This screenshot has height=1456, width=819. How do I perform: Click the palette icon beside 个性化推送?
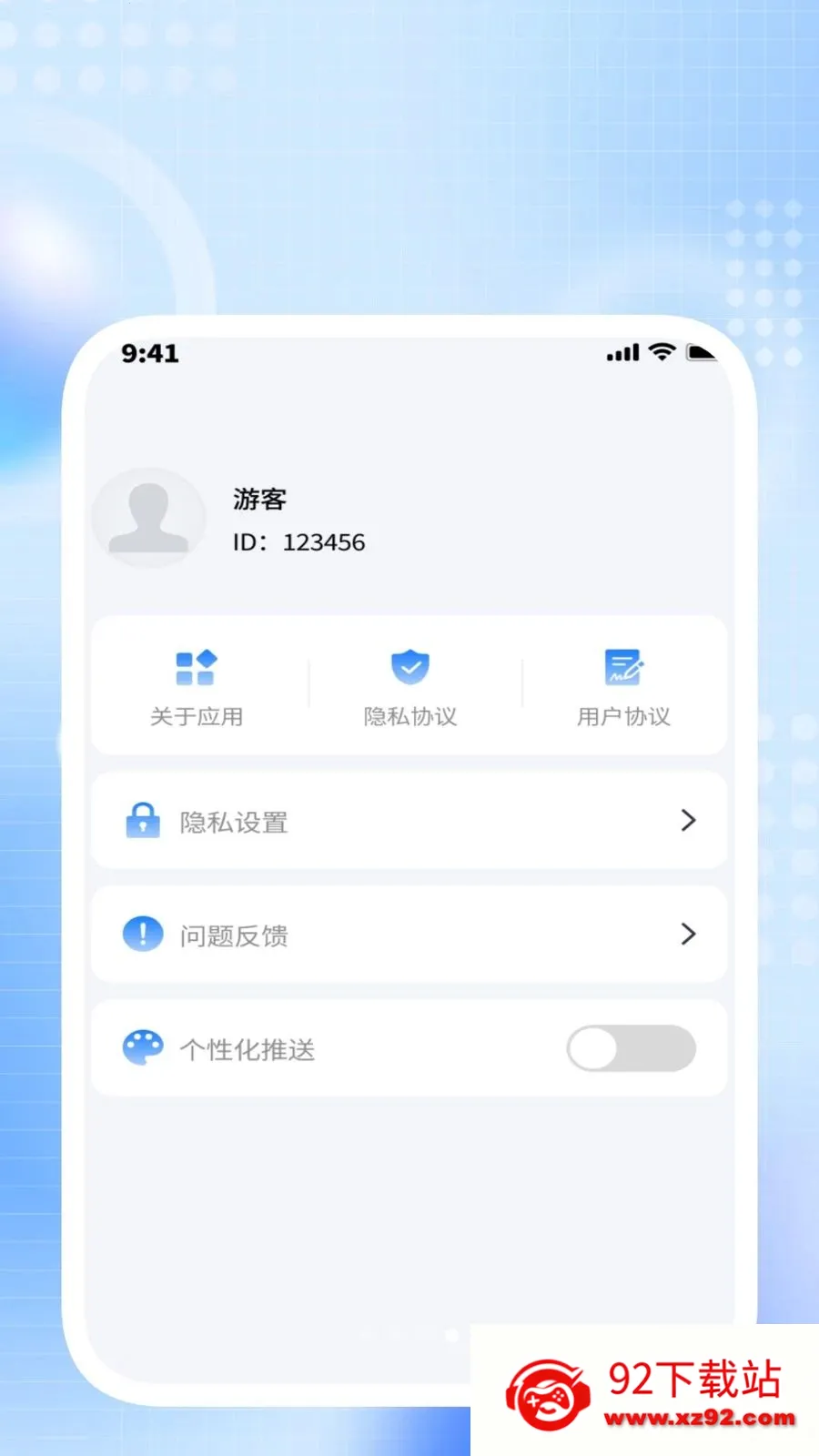pyautogui.click(x=142, y=1047)
